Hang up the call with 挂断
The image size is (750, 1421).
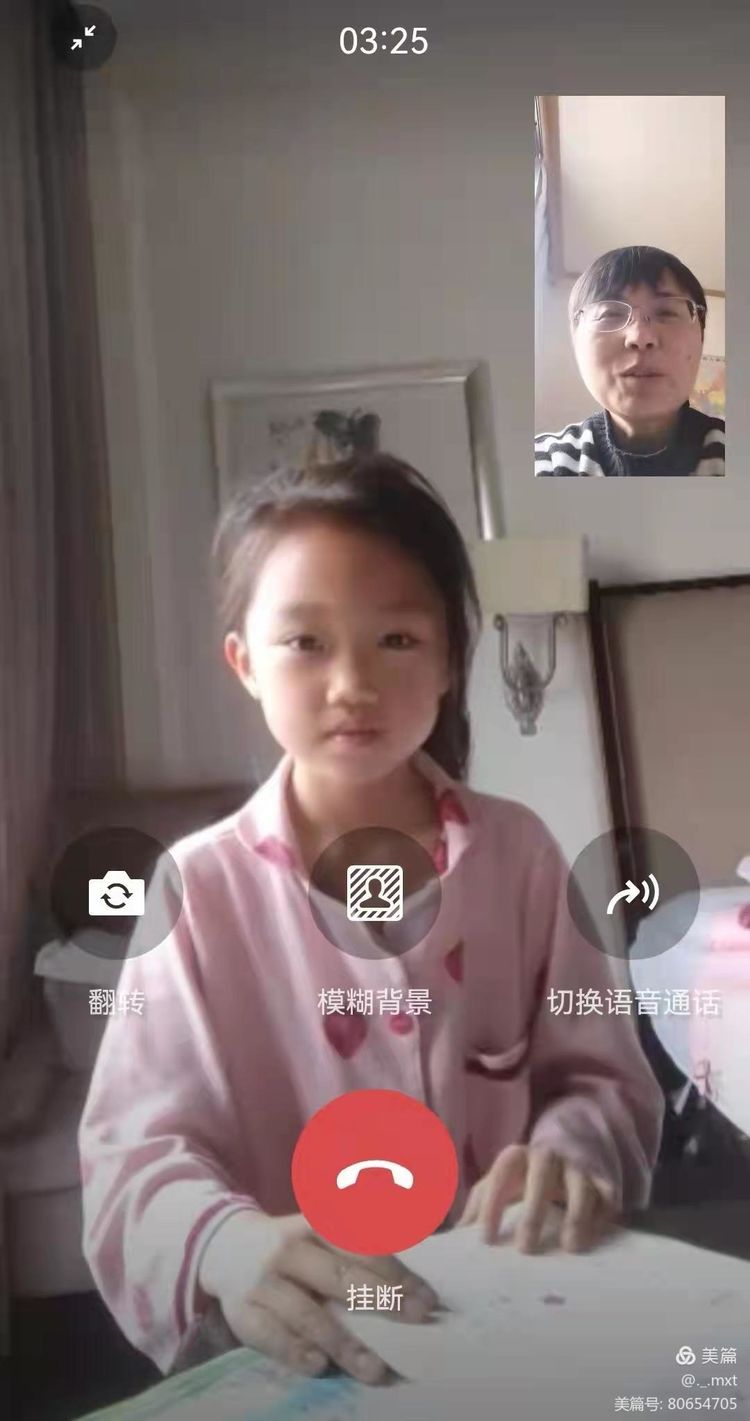tap(375, 1173)
